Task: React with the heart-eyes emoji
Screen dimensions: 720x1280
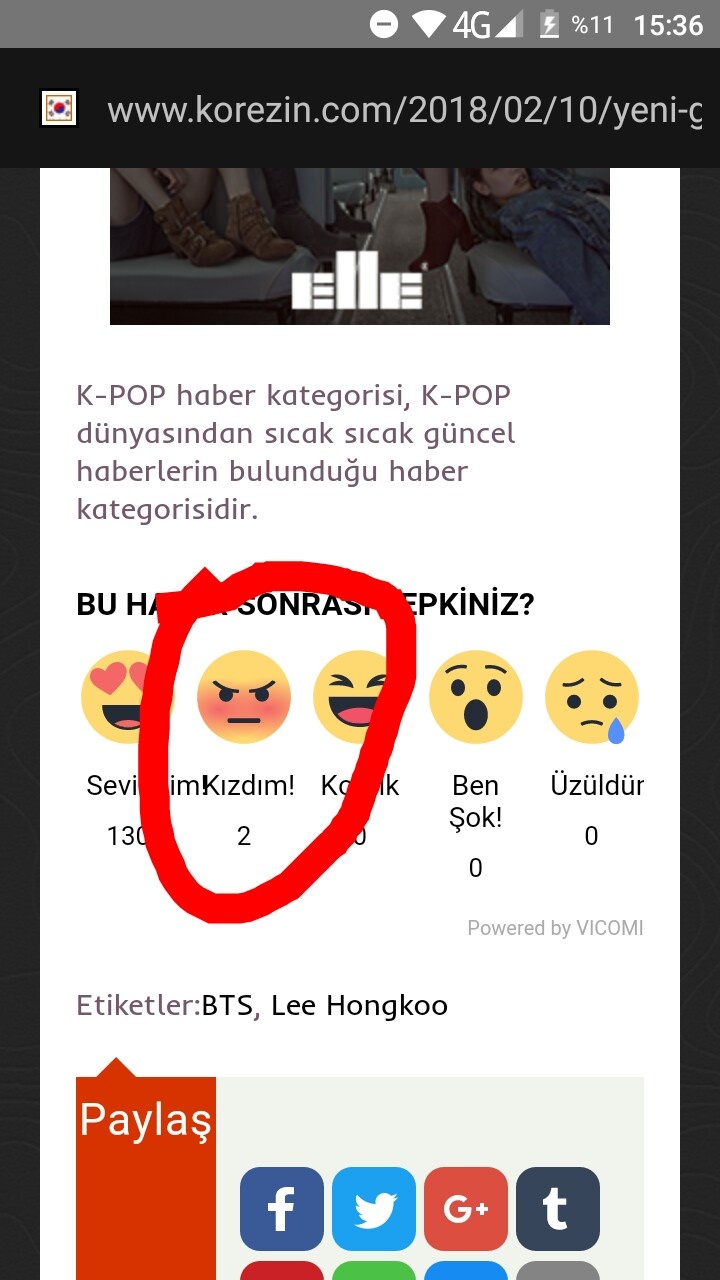Action: click(x=125, y=697)
